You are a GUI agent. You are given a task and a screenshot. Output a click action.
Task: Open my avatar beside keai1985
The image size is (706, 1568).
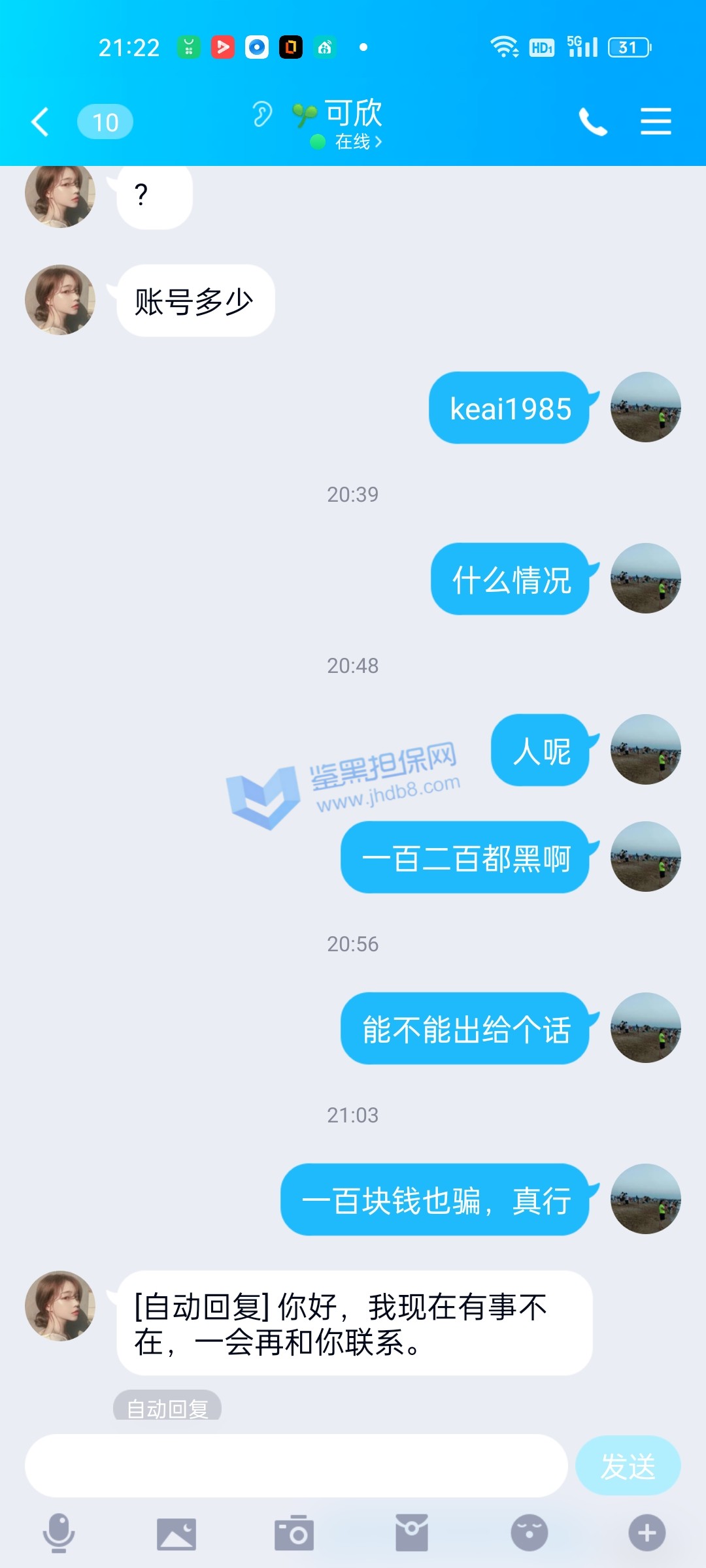pyautogui.click(x=646, y=407)
